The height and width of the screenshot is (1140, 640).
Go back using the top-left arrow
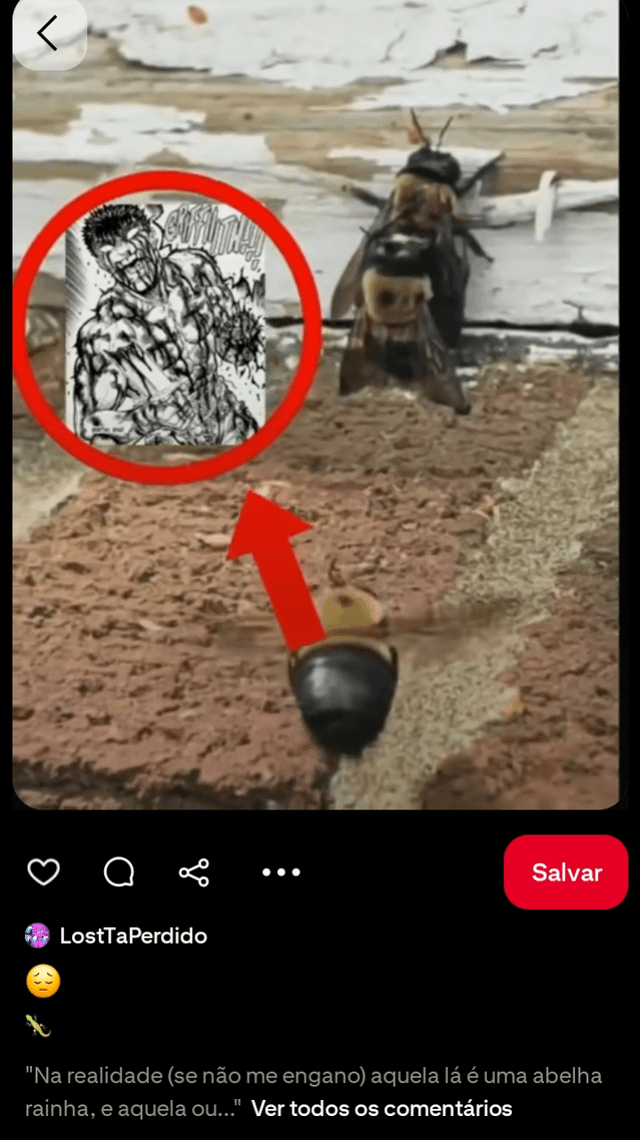[47, 34]
